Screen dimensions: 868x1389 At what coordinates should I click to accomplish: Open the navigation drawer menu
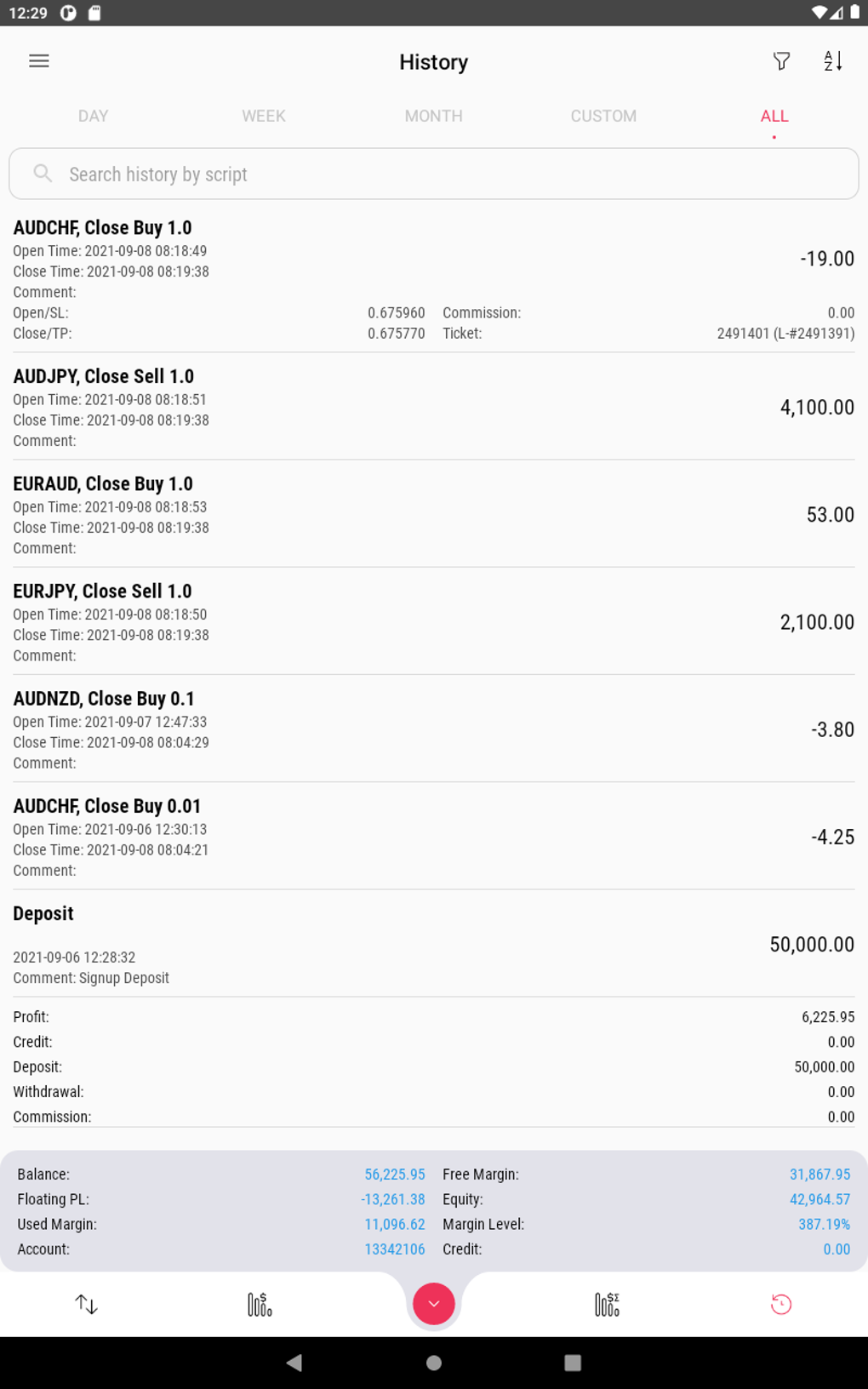pos(38,60)
